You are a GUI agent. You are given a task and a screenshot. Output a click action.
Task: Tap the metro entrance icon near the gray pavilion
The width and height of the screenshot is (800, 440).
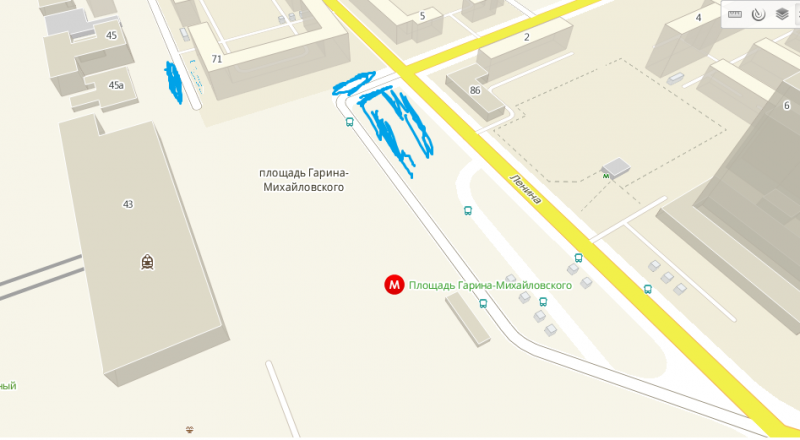tap(605, 175)
